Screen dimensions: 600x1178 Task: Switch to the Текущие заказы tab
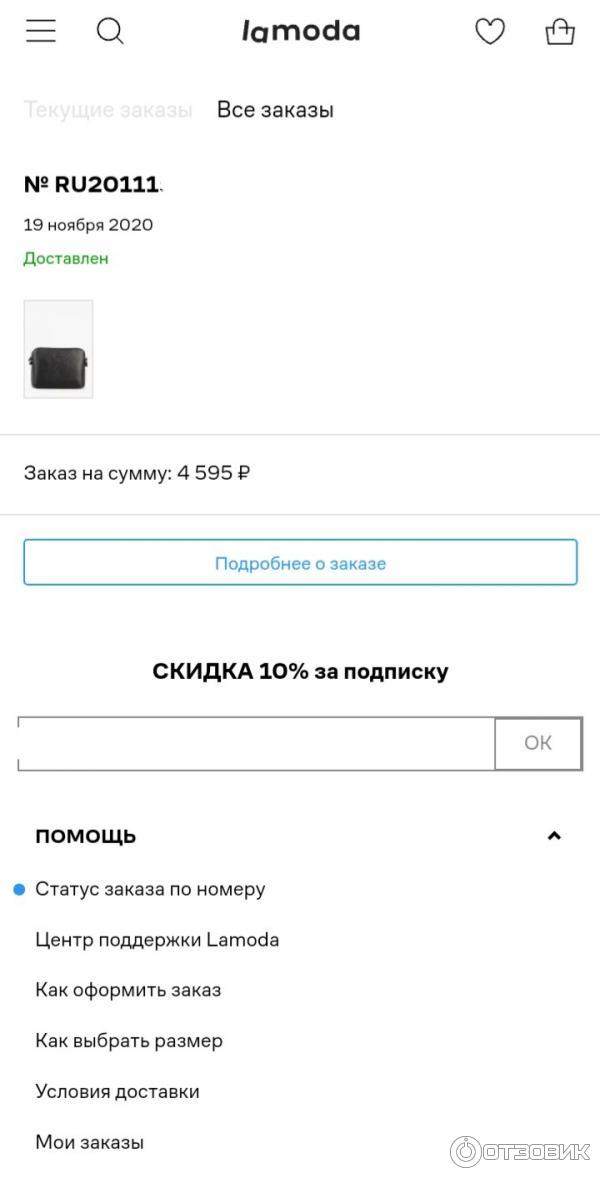(x=108, y=110)
